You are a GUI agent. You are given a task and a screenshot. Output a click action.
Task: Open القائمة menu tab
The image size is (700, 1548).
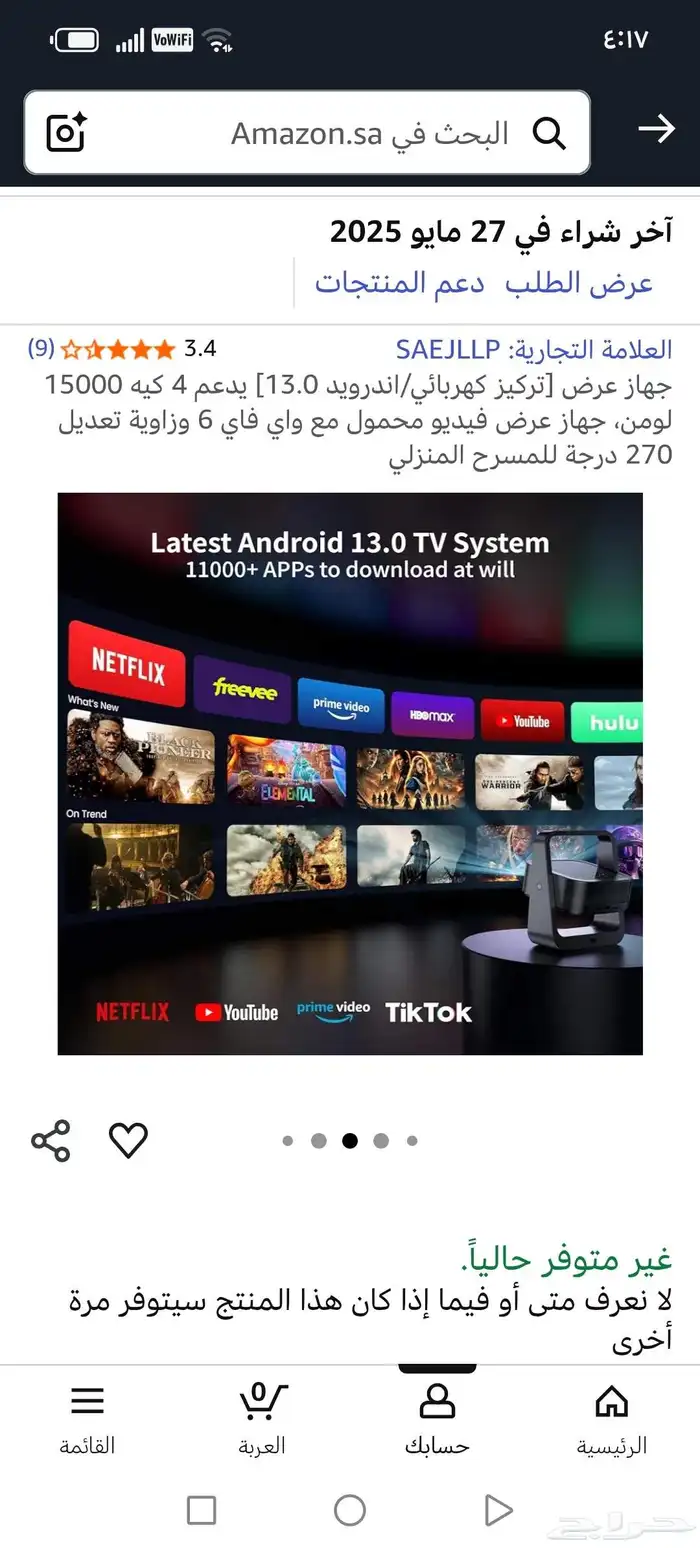pyautogui.click(x=87, y=1418)
